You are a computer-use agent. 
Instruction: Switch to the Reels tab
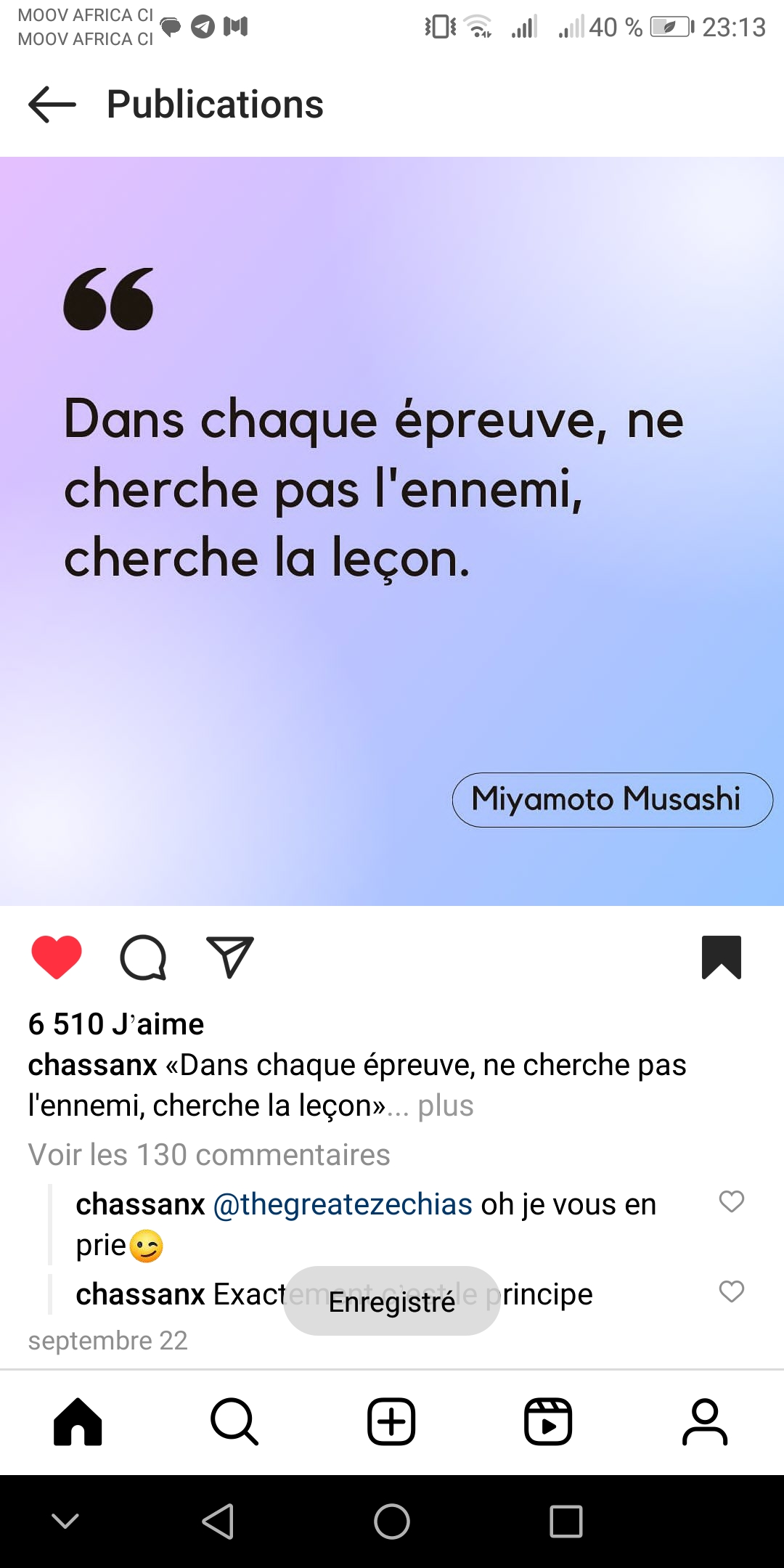click(548, 1421)
